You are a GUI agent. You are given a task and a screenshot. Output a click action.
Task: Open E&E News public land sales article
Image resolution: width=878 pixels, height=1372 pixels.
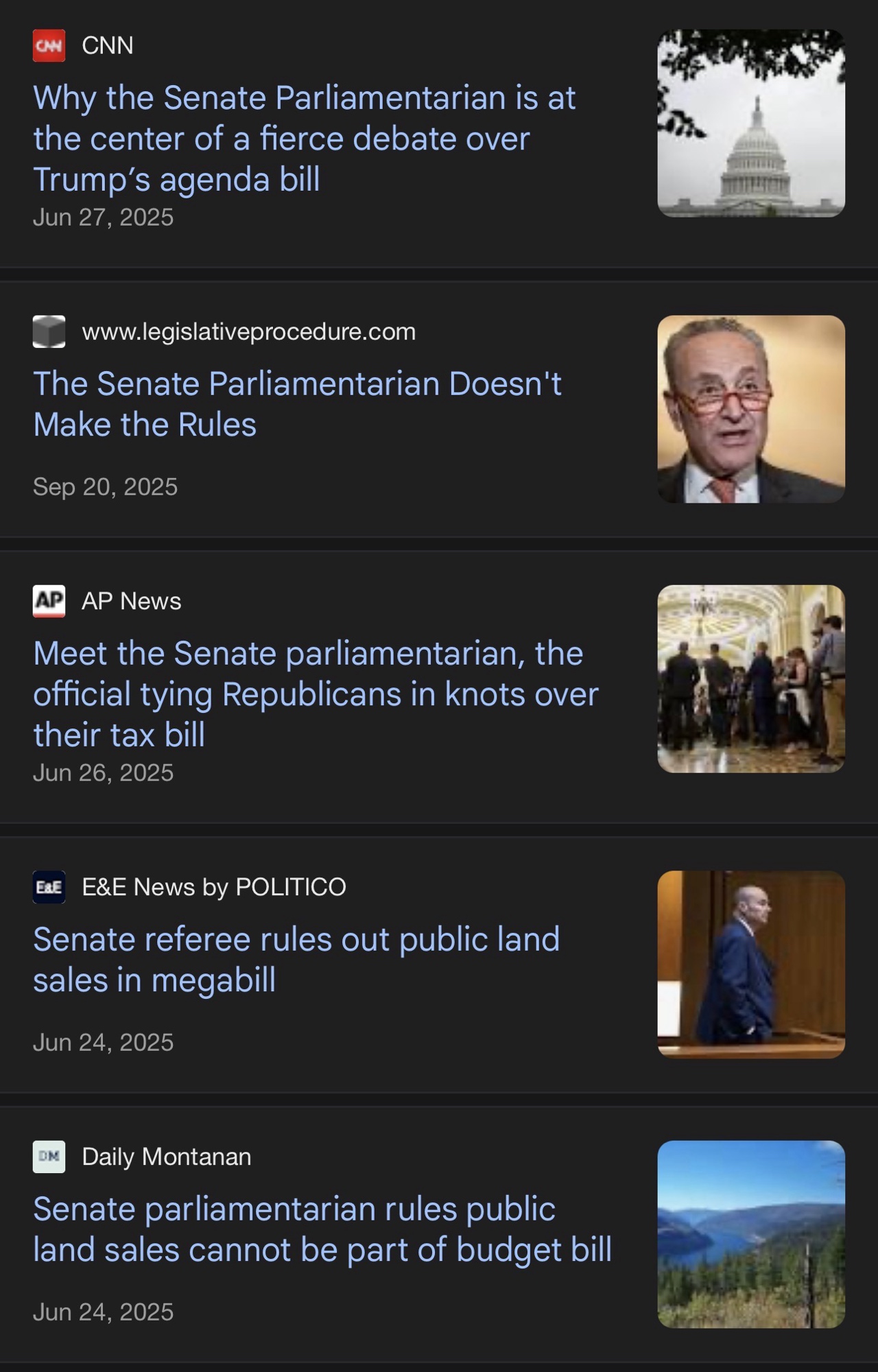click(x=296, y=959)
